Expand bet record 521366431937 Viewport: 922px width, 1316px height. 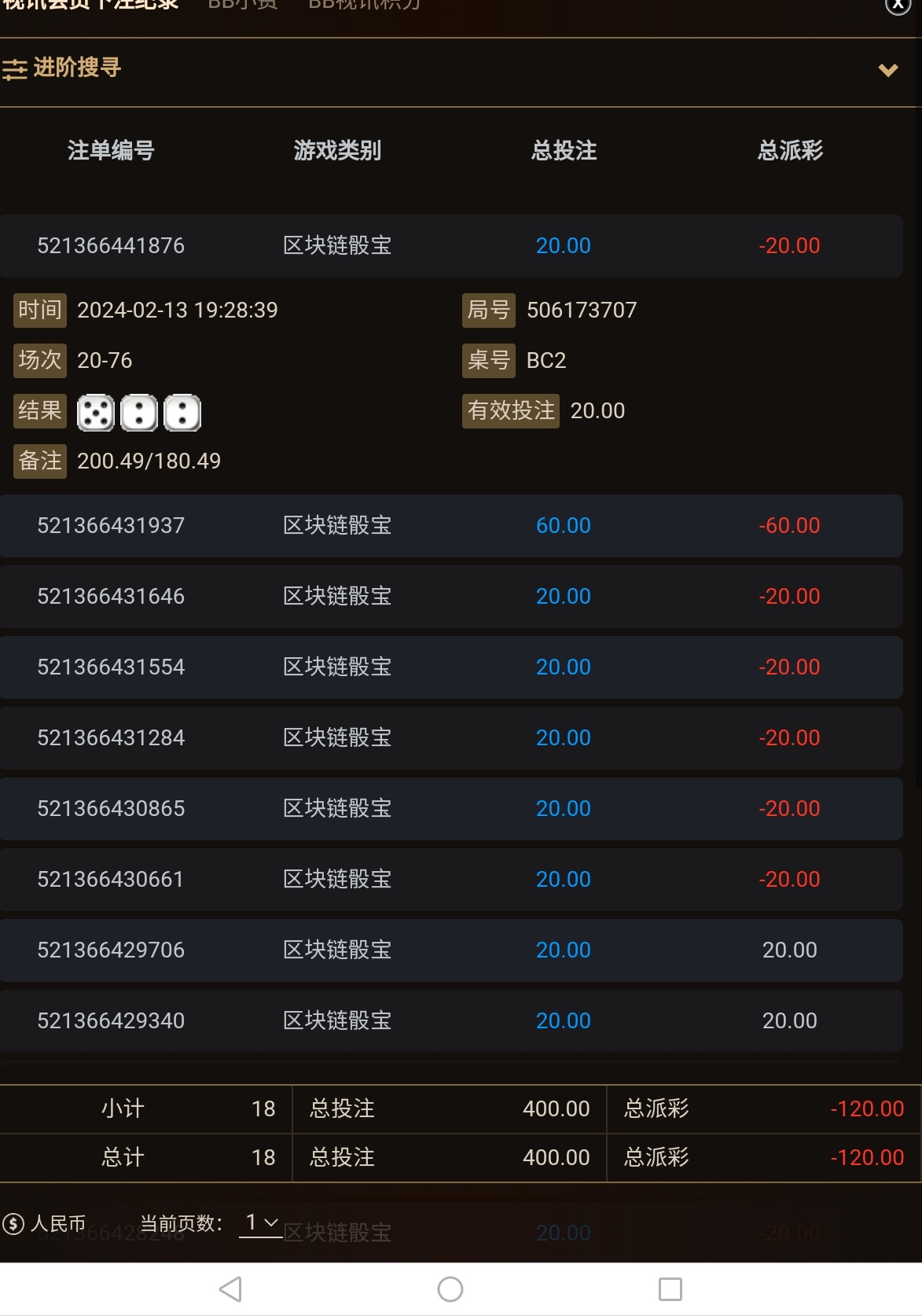450,526
